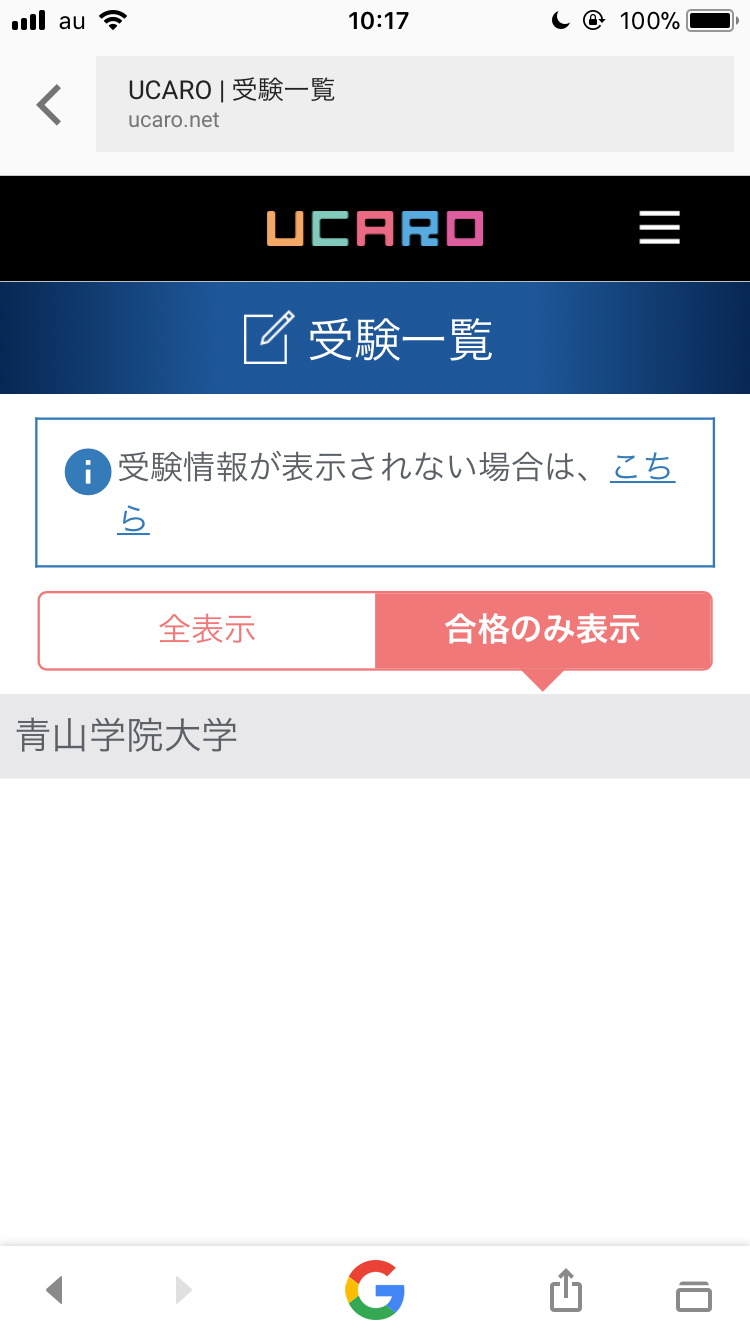This screenshot has width=750, height=1334.
Task: Navigate to the previous page in browser
Action: [55, 1290]
